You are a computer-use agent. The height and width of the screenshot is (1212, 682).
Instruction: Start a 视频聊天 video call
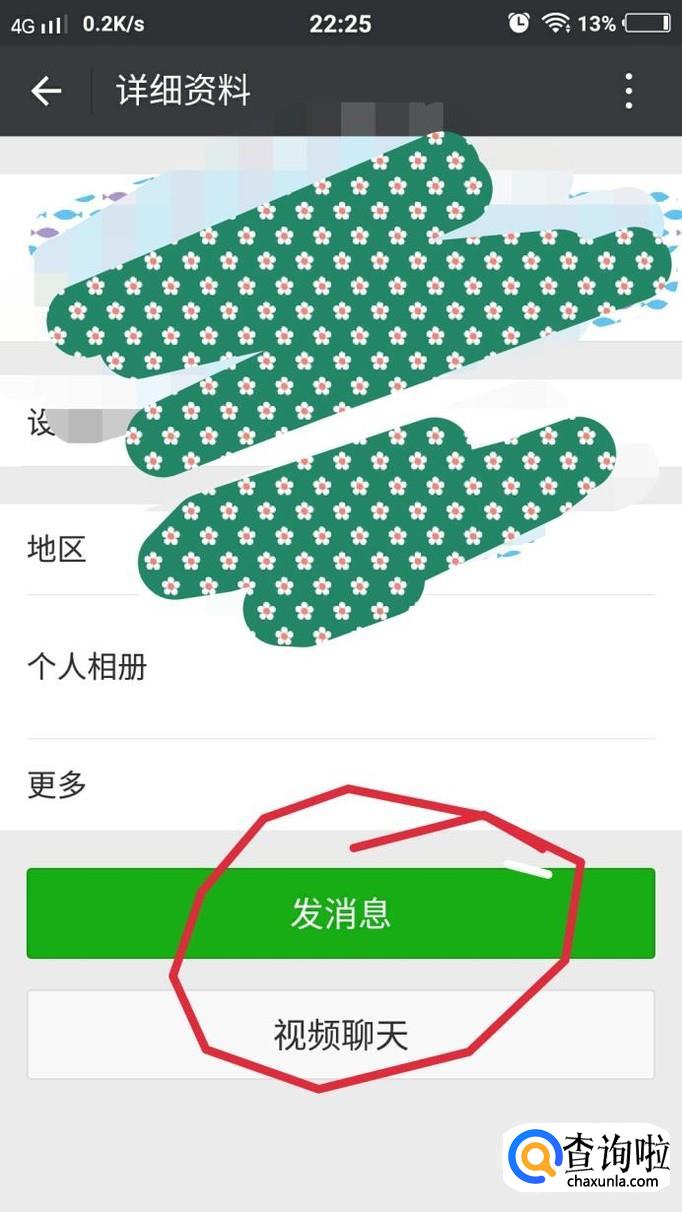[x=340, y=1035]
